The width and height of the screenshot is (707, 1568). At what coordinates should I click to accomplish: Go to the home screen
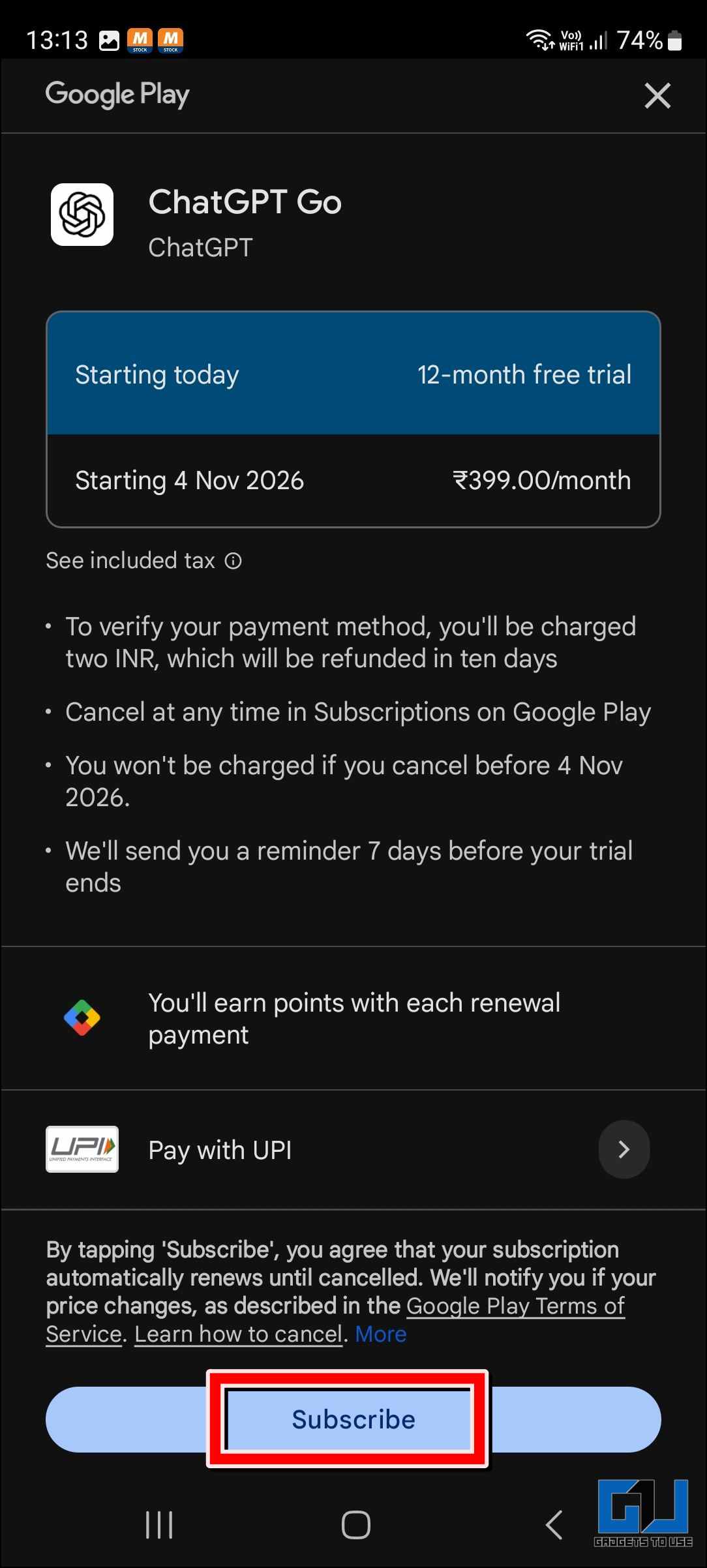(355, 1525)
